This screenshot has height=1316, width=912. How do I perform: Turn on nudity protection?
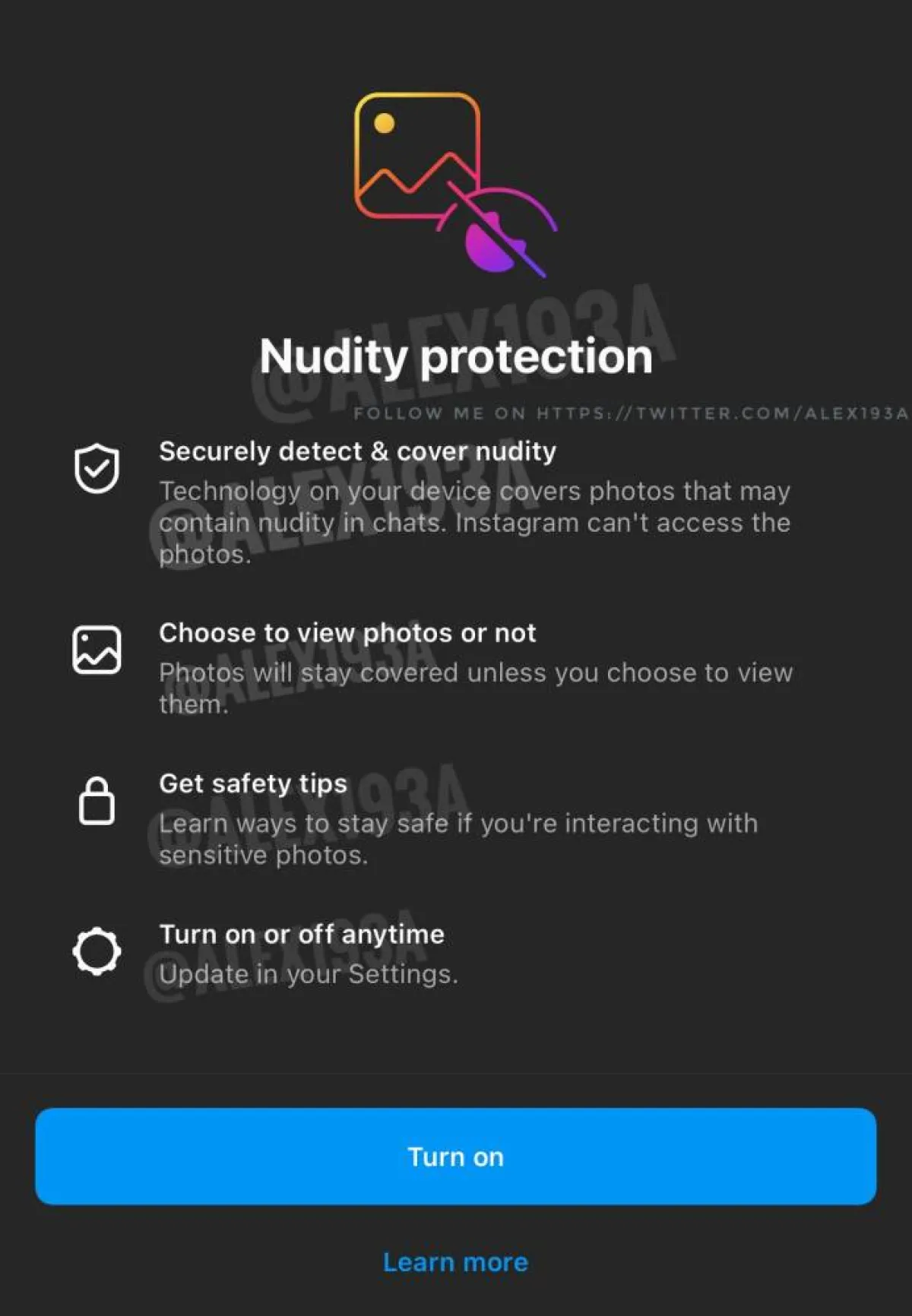coord(455,1156)
